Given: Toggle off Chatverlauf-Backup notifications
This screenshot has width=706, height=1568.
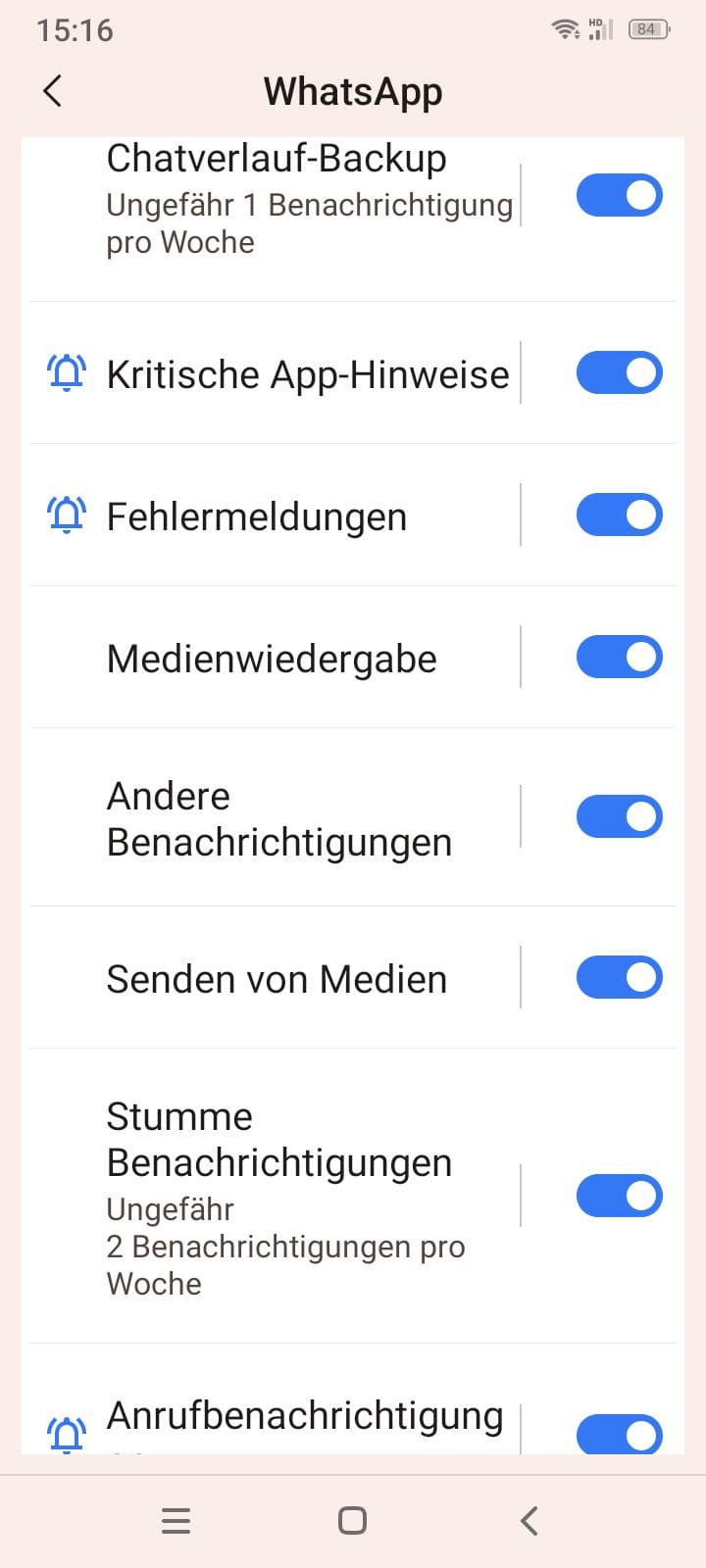Looking at the screenshot, I should [619, 195].
